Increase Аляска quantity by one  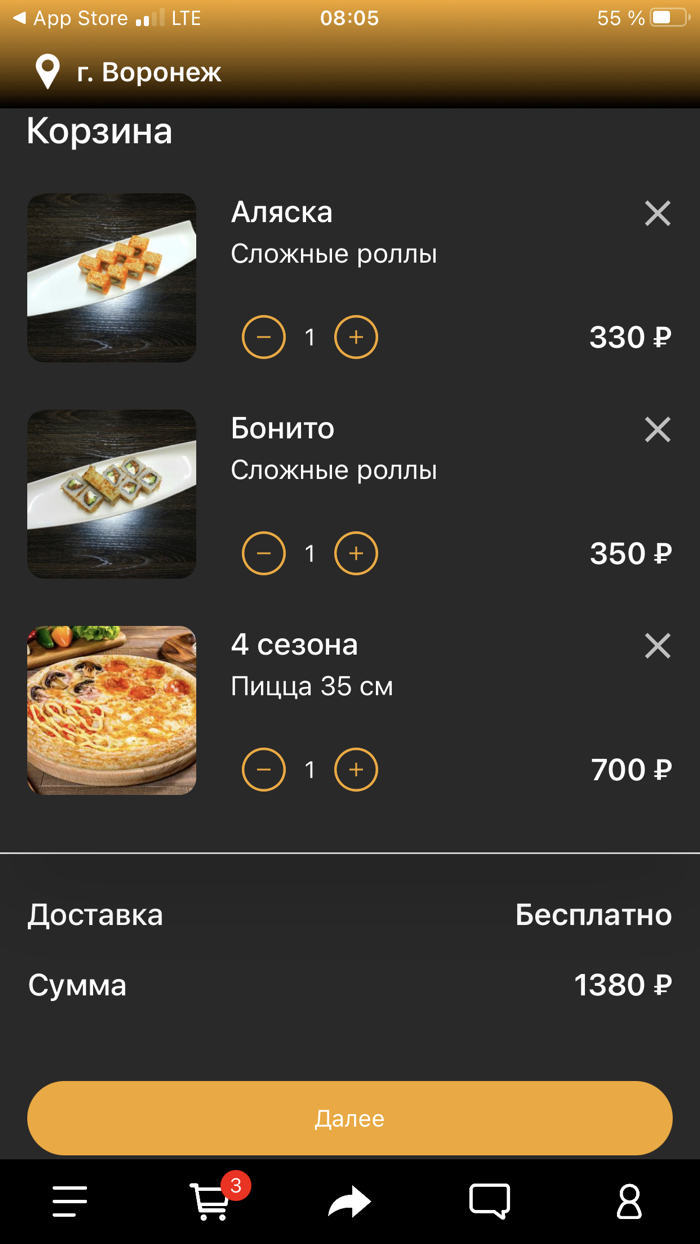(356, 337)
